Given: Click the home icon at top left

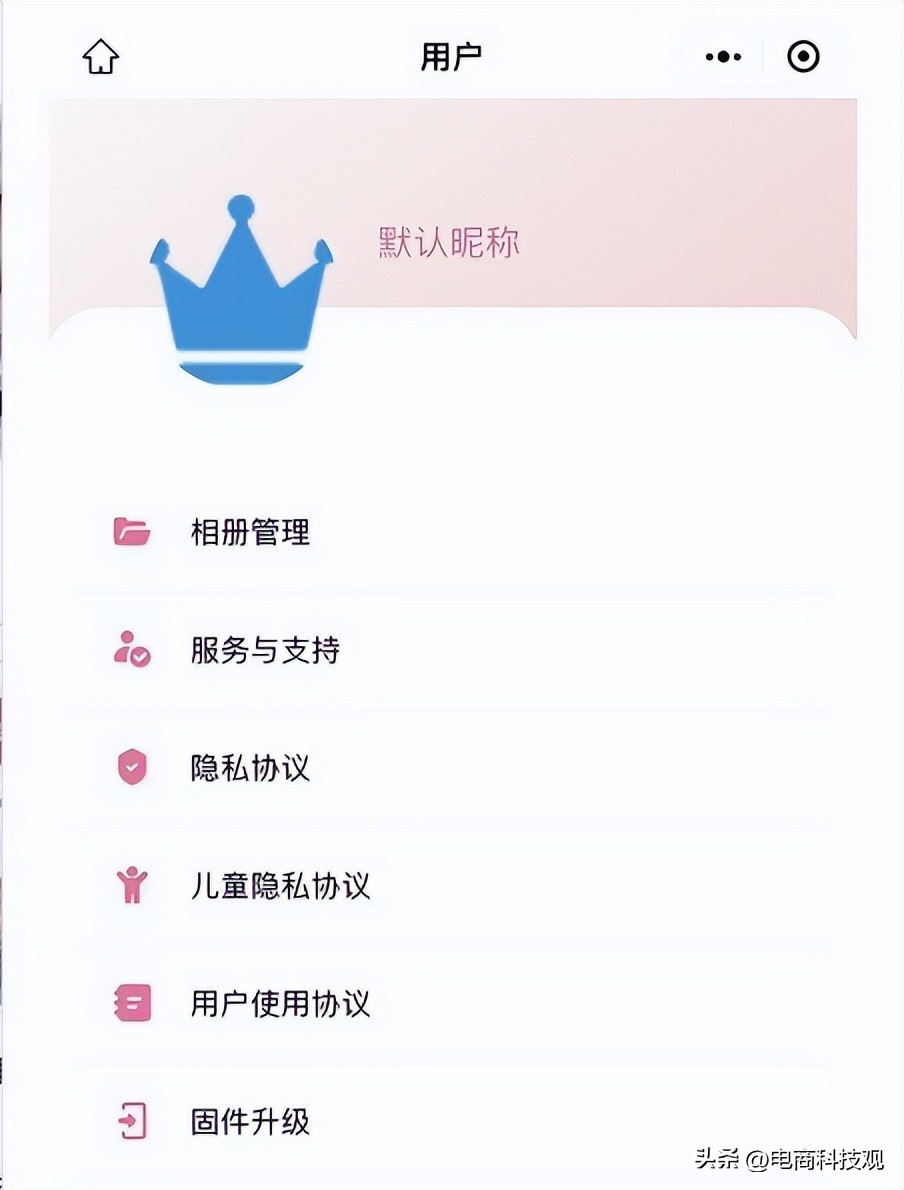Looking at the screenshot, I should (x=99, y=57).
